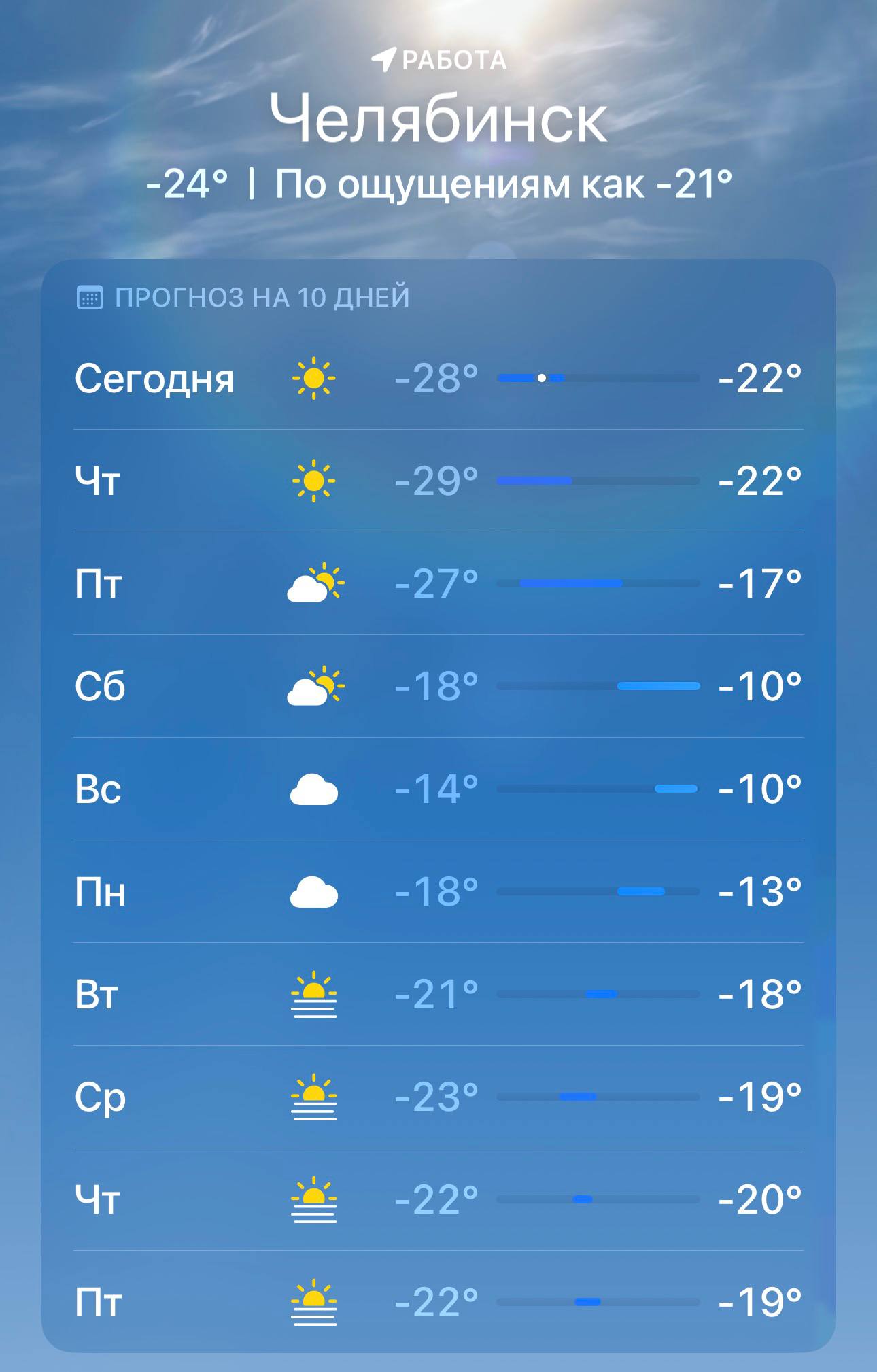Open Monday's forecast row Пн

(438, 891)
